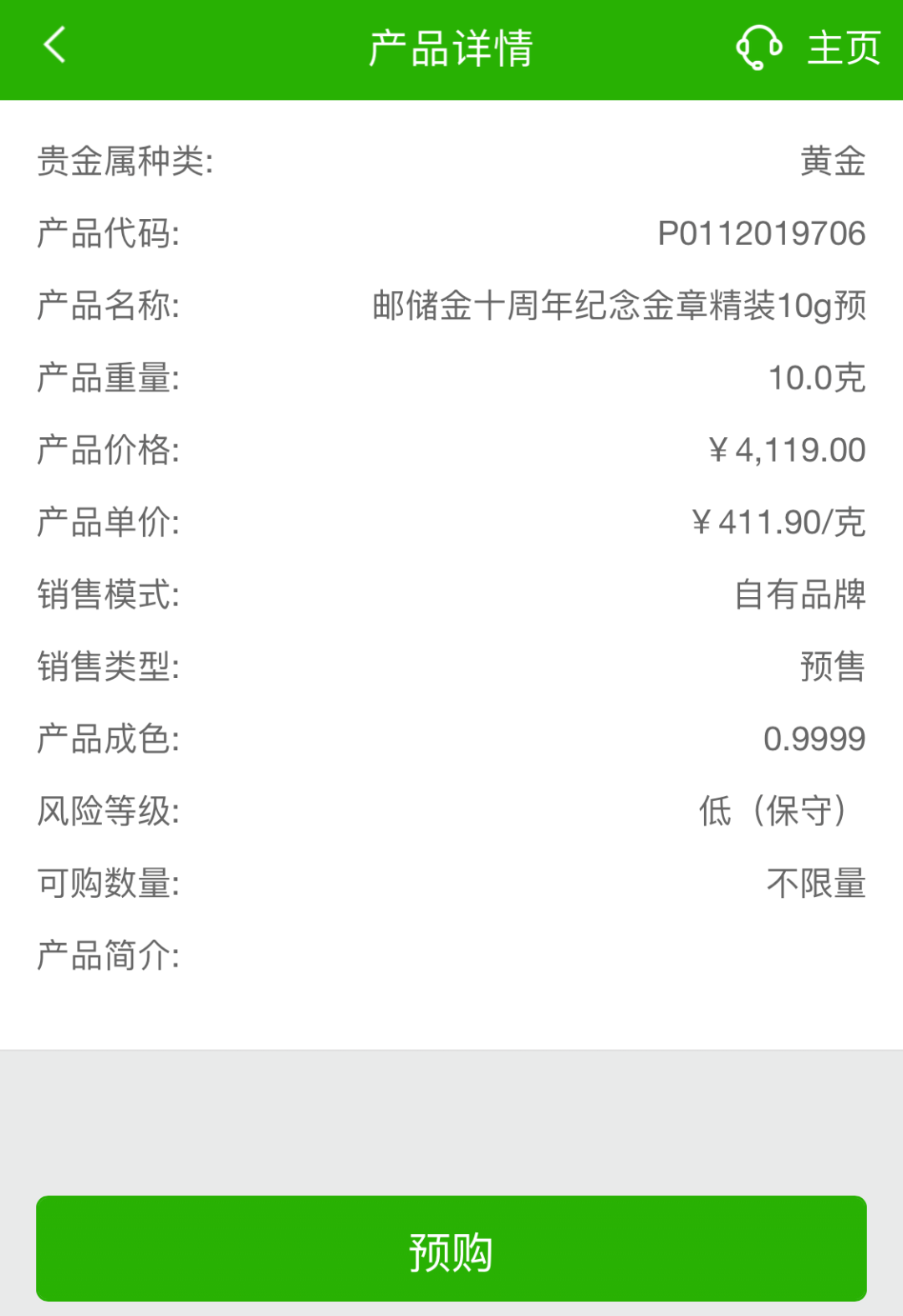Go back using the header arrow
903x1316 pixels.
click(55, 46)
